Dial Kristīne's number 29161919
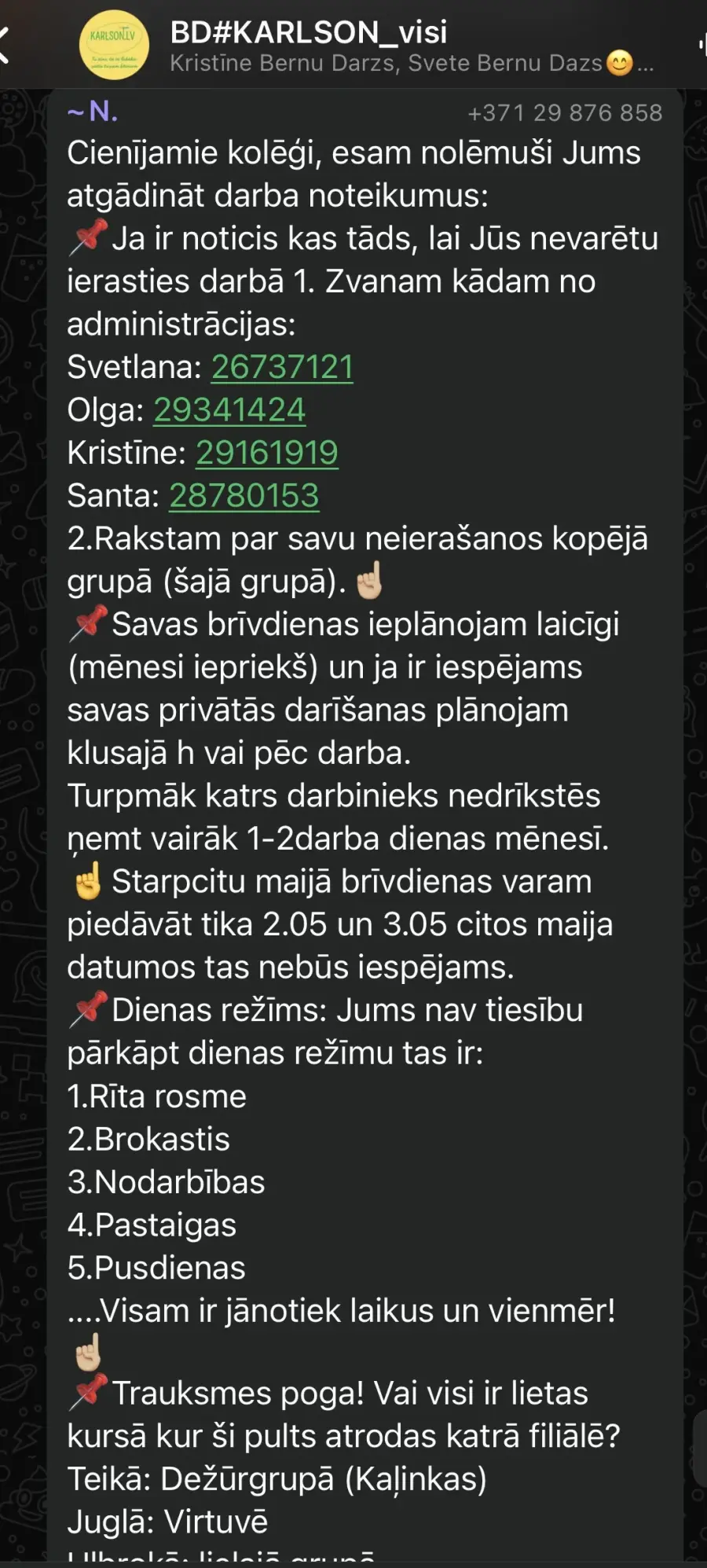This screenshot has height=1568, width=707. 267,453
